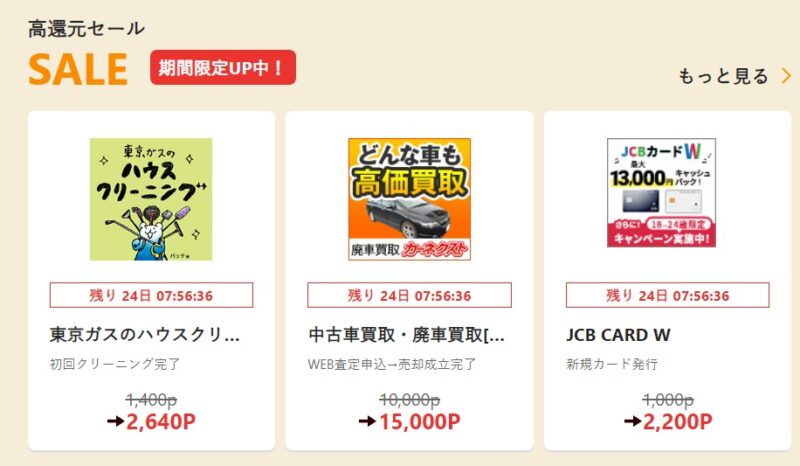Open the 中古車買取・廃車買取 offer card

[409, 280]
